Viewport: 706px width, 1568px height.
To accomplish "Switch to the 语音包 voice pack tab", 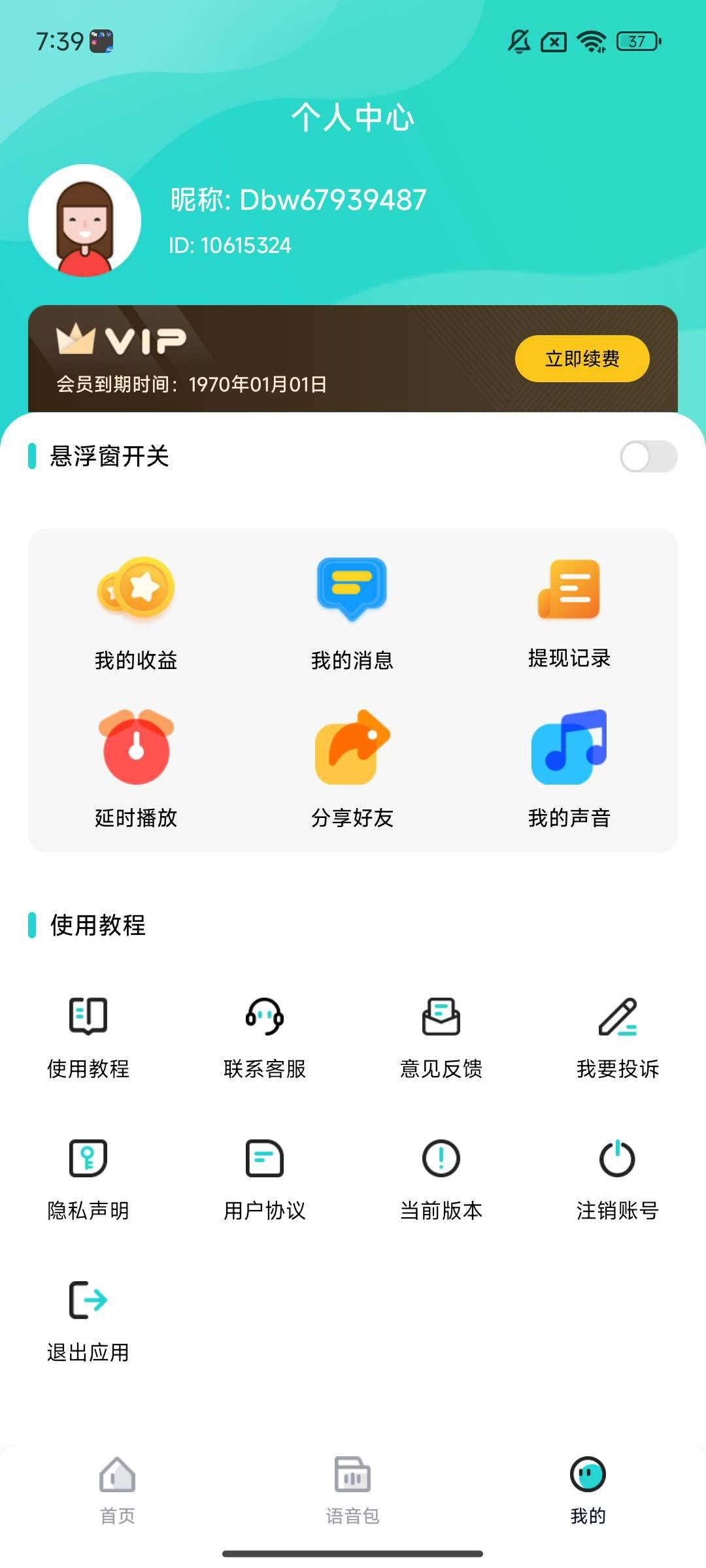I will pyautogui.click(x=352, y=1496).
